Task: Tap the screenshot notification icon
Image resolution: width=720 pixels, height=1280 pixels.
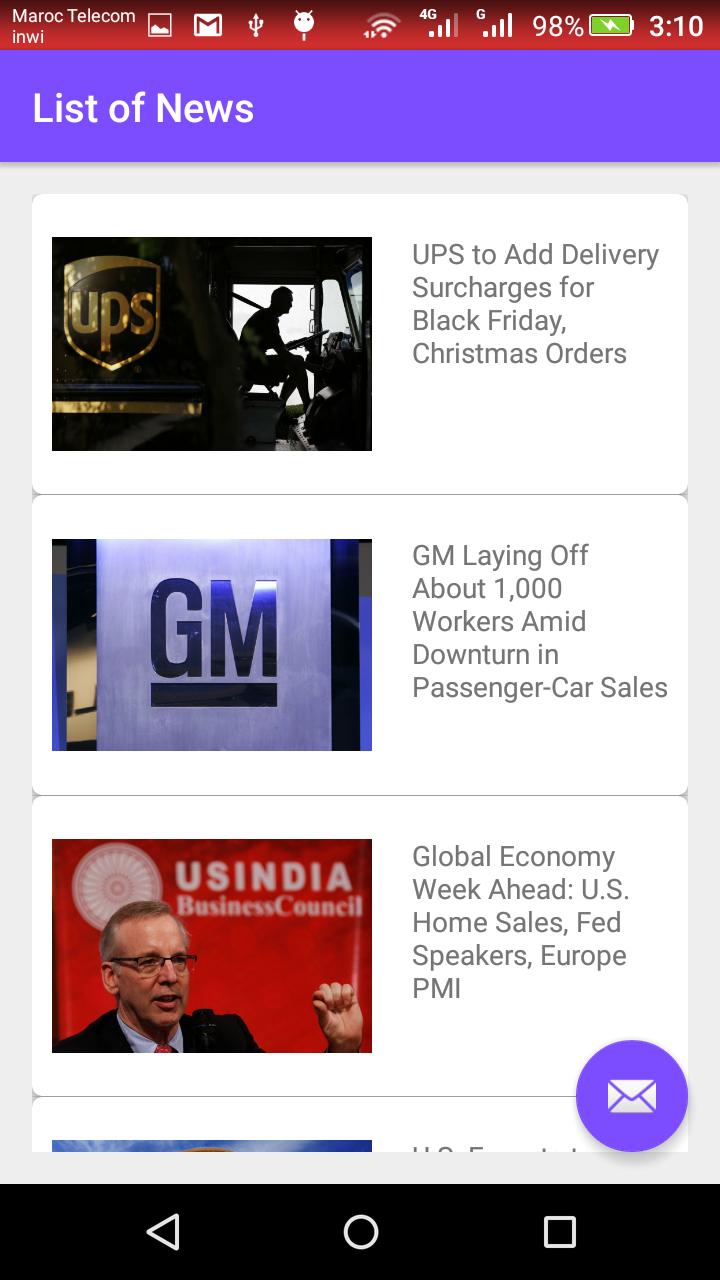Action: pos(162,26)
